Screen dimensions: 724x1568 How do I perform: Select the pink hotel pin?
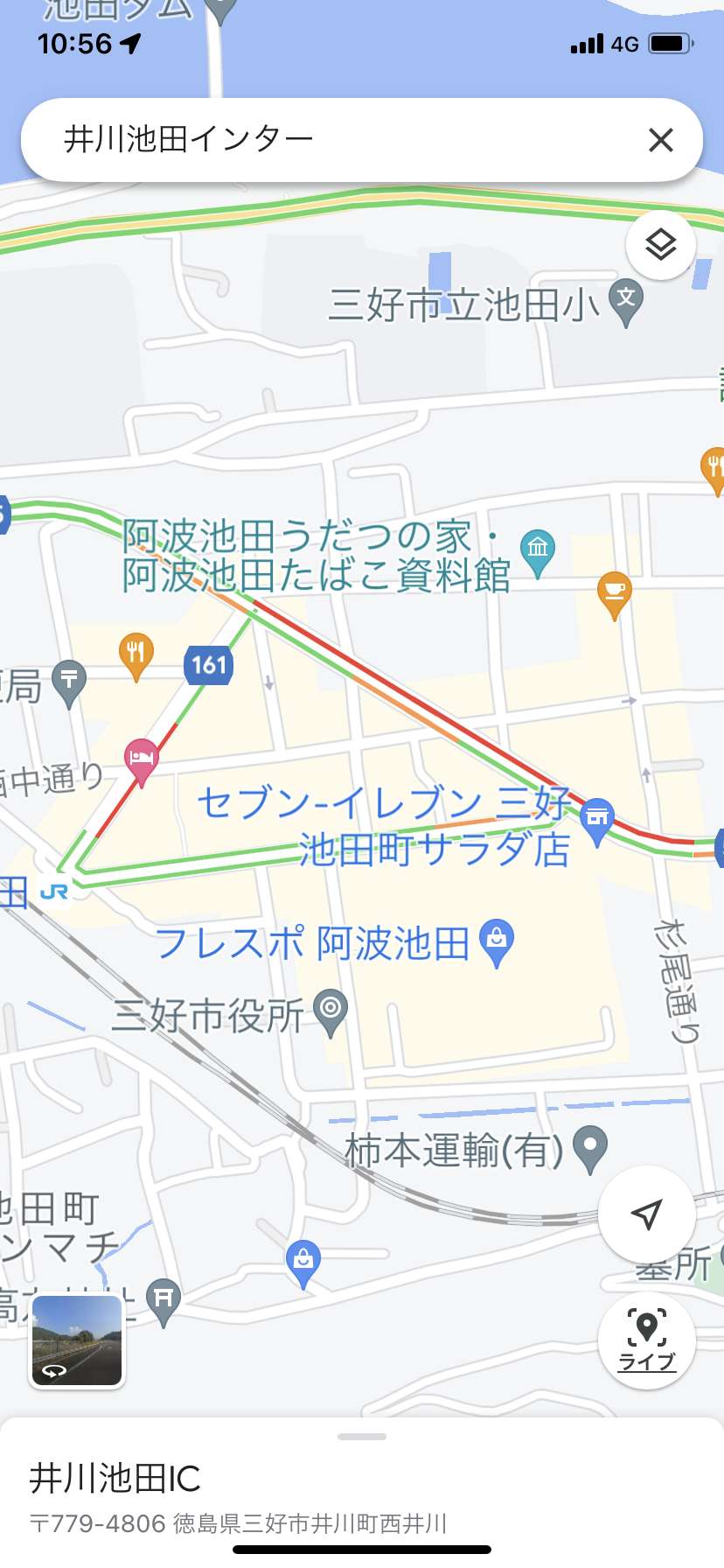(x=142, y=762)
